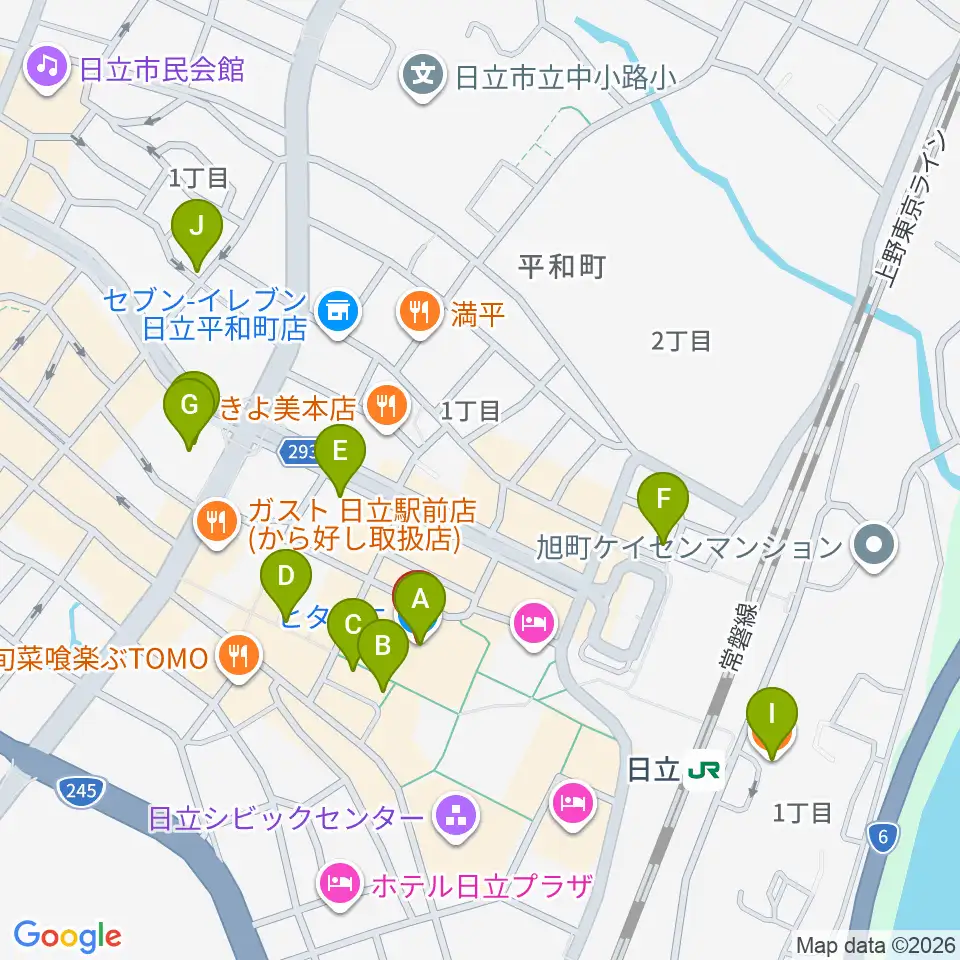The height and width of the screenshot is (960, 960).
Task: Open the 日立市民会館 place pin
Action: click(x=47, y=69)
